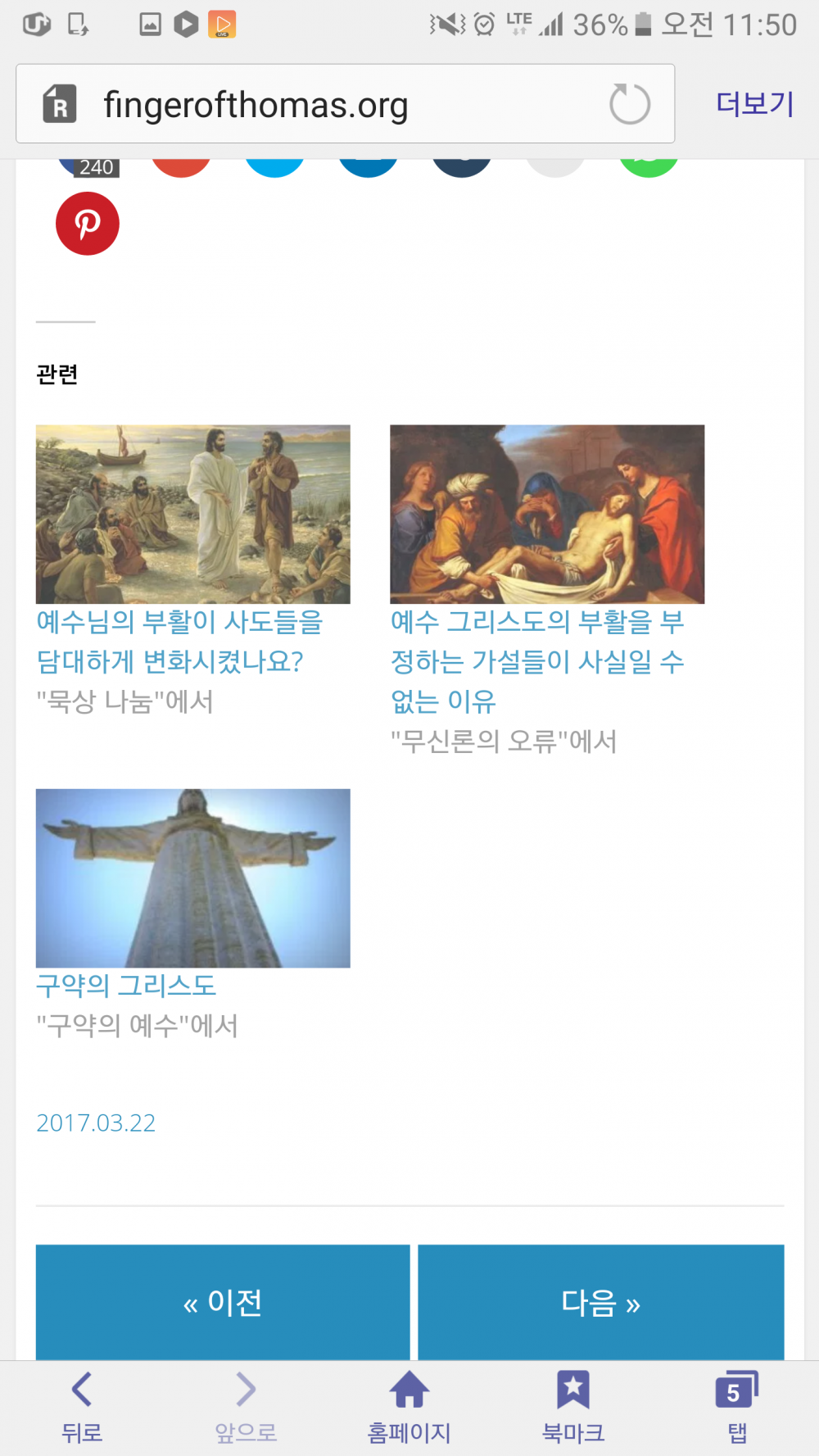Open the 구약의 그리스도 article link
The image size is (819, 1456).
tap(125, 987)
